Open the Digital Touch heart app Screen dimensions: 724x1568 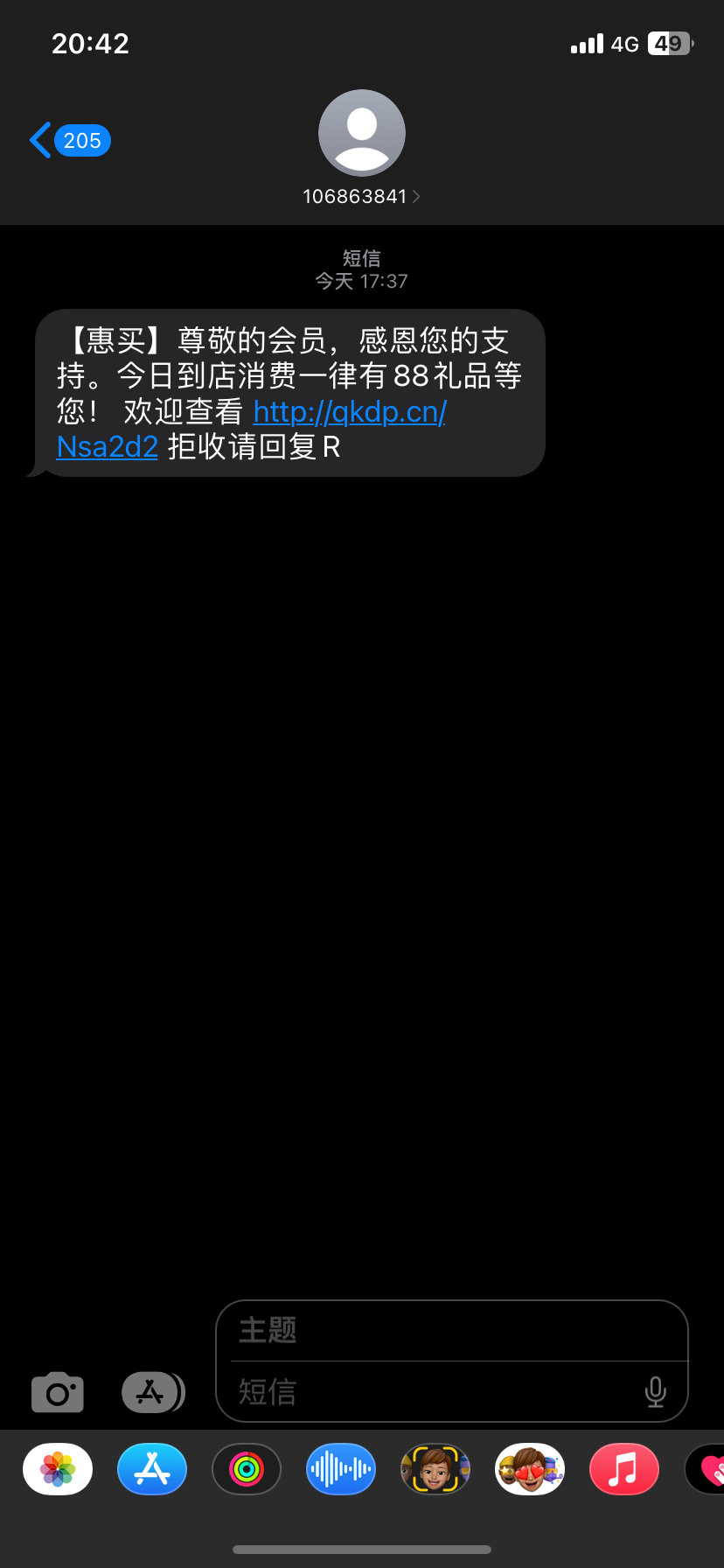(710, 1469)
